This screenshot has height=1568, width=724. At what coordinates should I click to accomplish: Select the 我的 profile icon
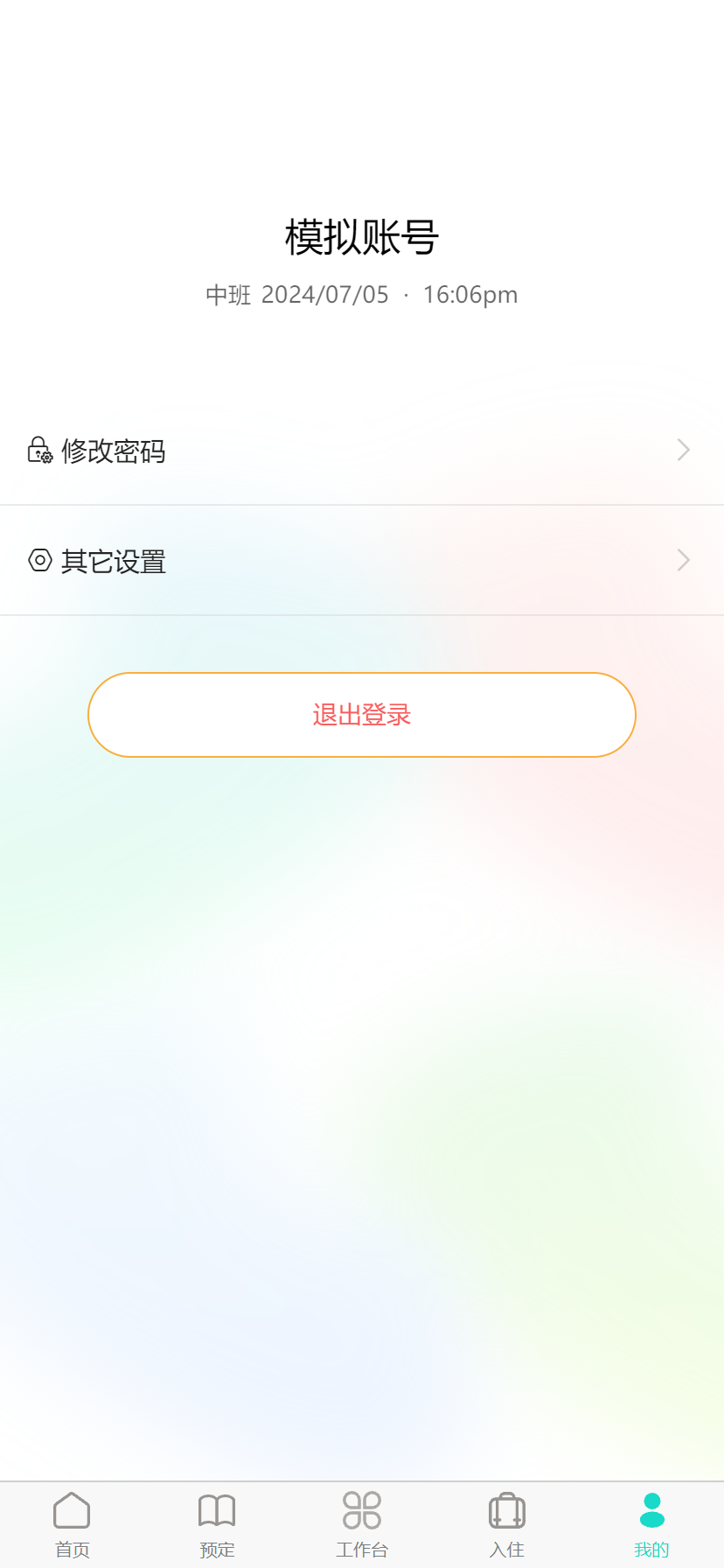651,1511
